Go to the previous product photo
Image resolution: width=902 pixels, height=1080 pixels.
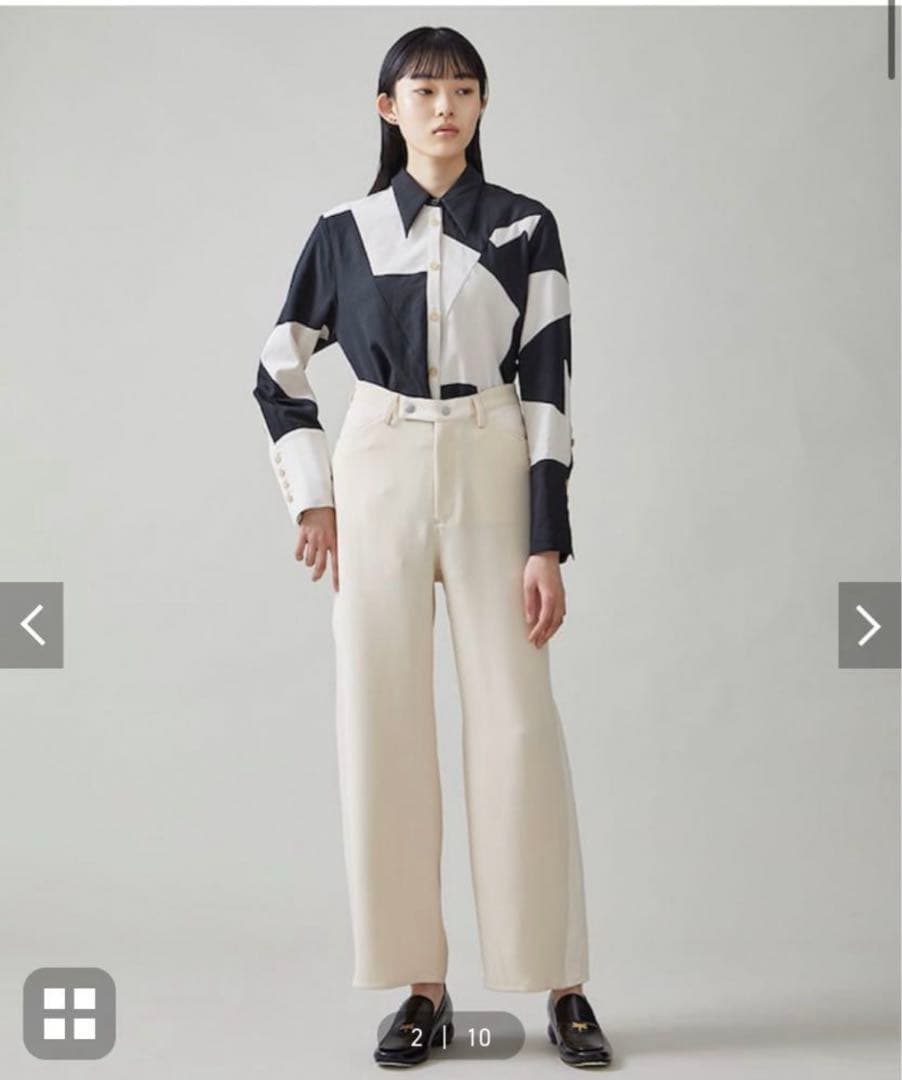click(31, 625)
